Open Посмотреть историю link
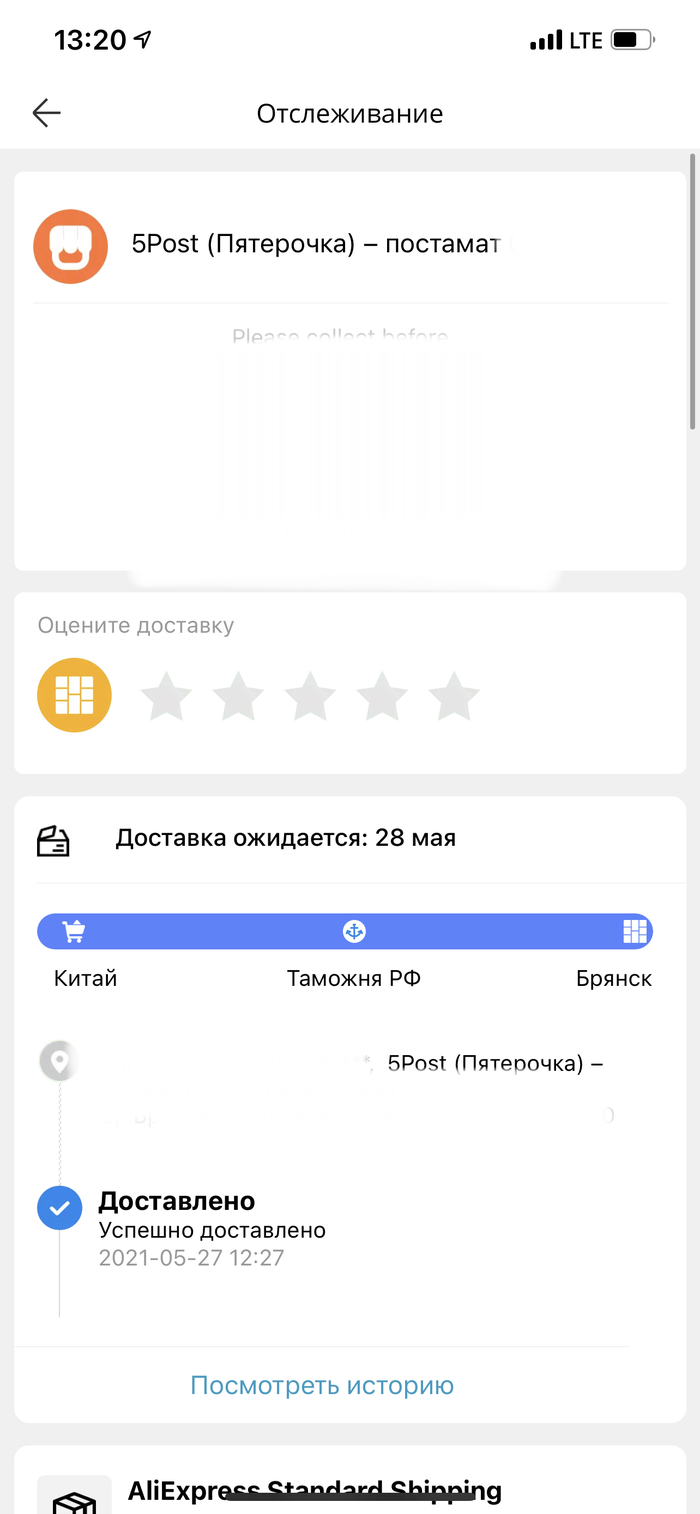This screenshot has width=700, height=1514. click(x=322, y=1386)
